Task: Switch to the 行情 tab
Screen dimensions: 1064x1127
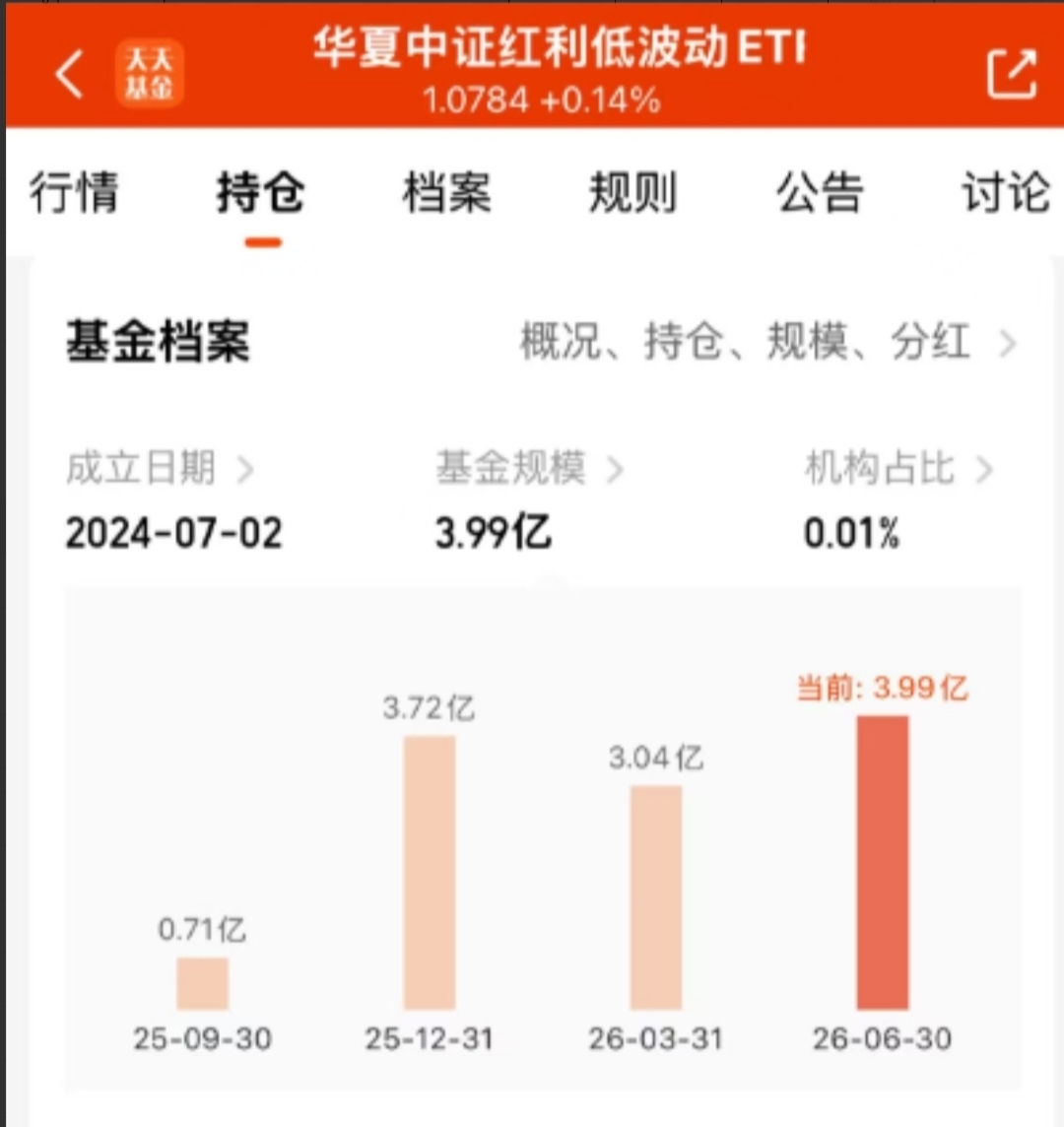Action: coord(74,193)
